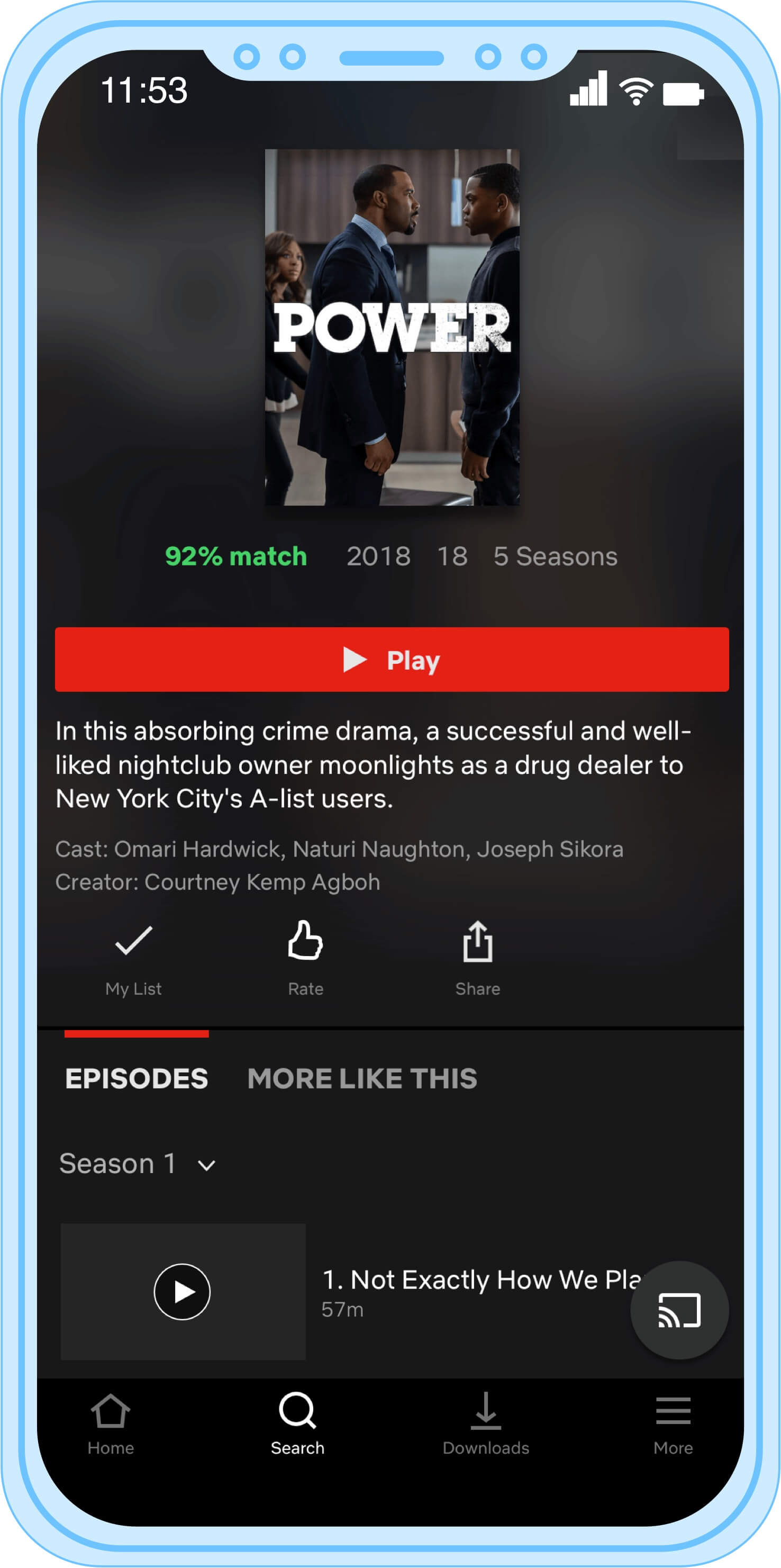Switch to the Episodes tab
Viewport: 781px width, 1568px height.
coord(136,1078)
